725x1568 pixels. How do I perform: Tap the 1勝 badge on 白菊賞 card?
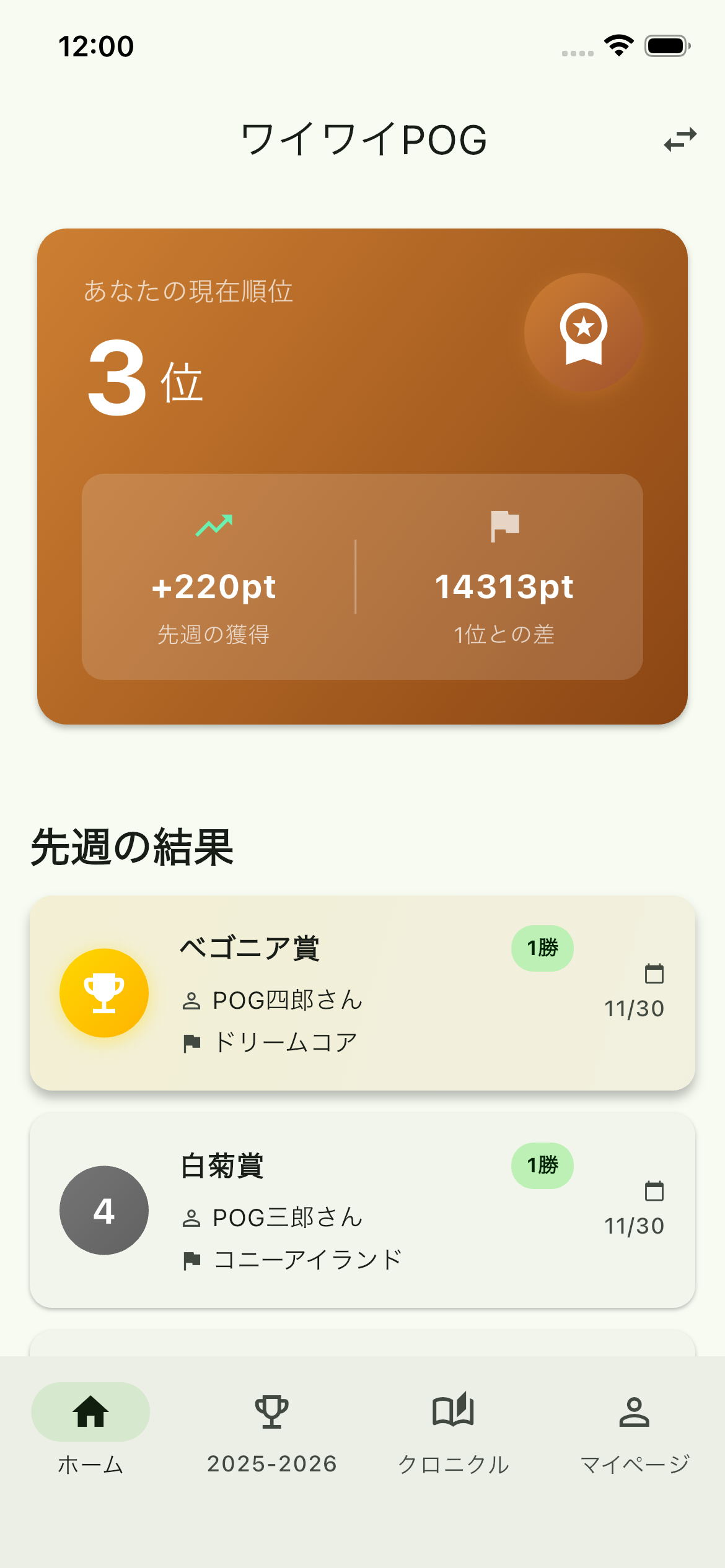click(x=542, y=1166)
